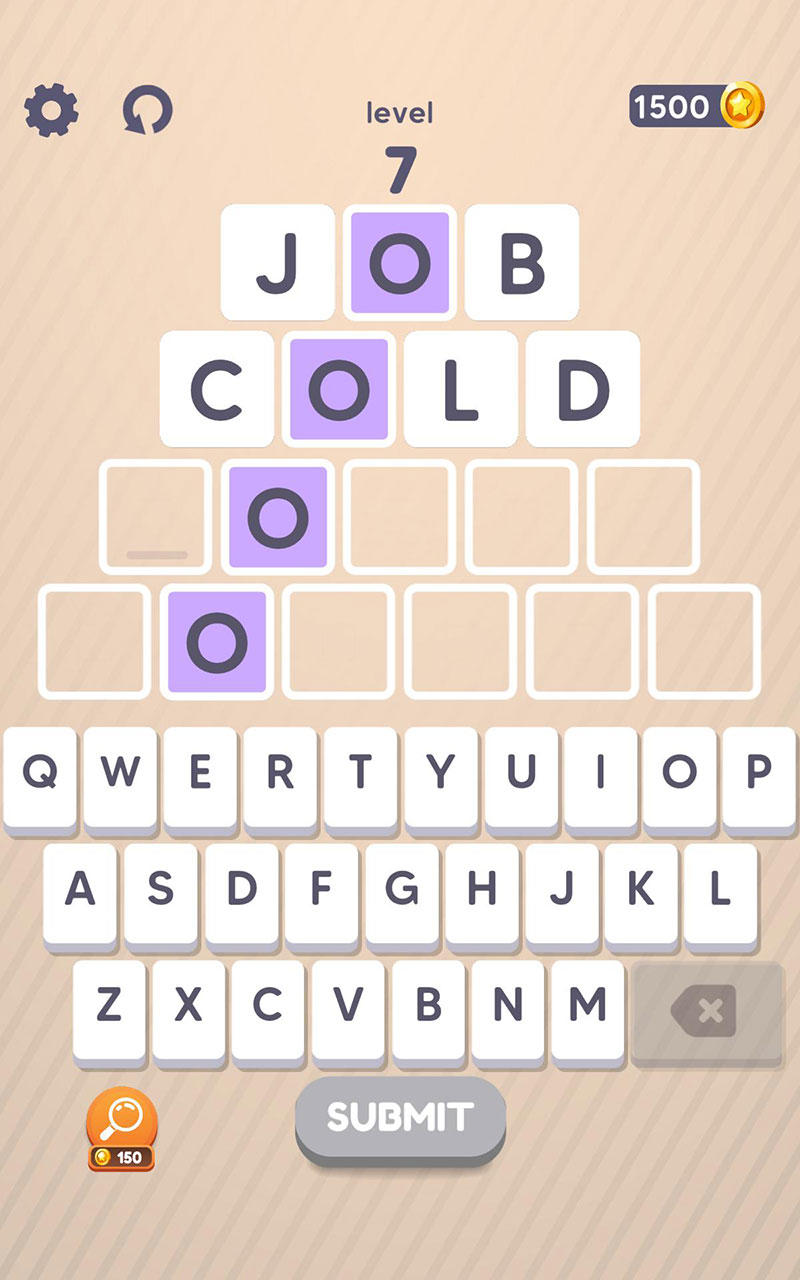Viewport: 800px width, 1280px height.
Task: Open the settings gear
Action: pos(51,110)
